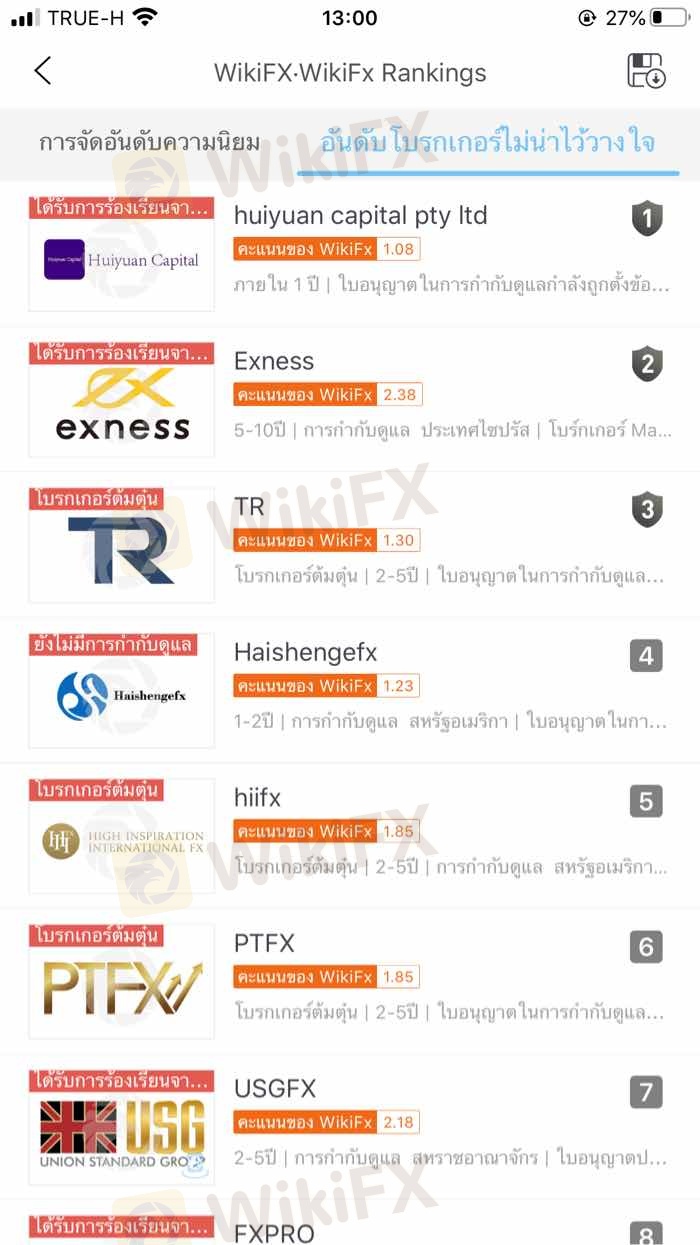Screen dimensions: 700x1245
Task: Open the FXPRO broker entry
Action: point(274,1232)
